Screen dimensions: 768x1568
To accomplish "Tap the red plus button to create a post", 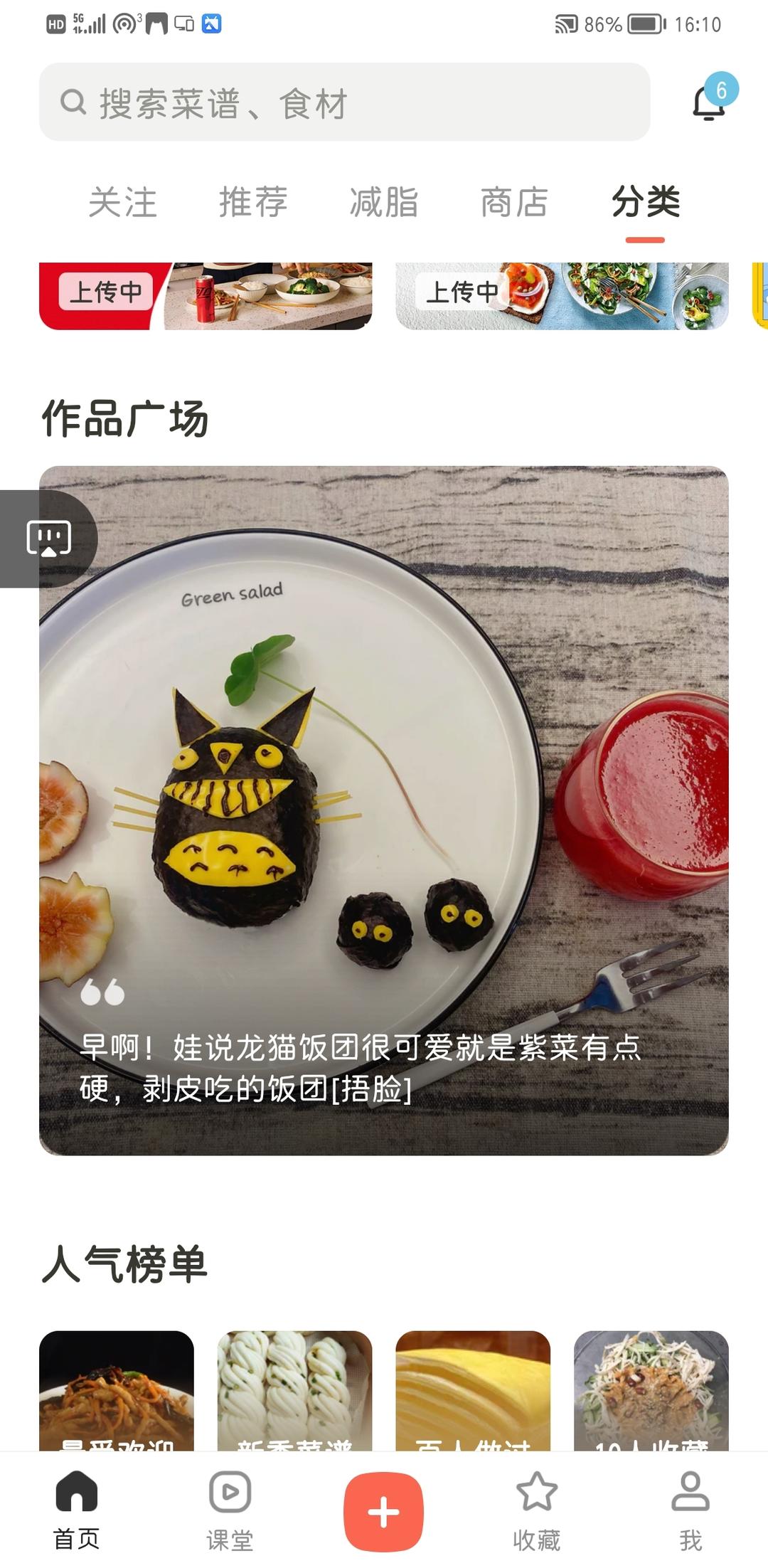I will pyautogui.click(x=383, y=1512).
